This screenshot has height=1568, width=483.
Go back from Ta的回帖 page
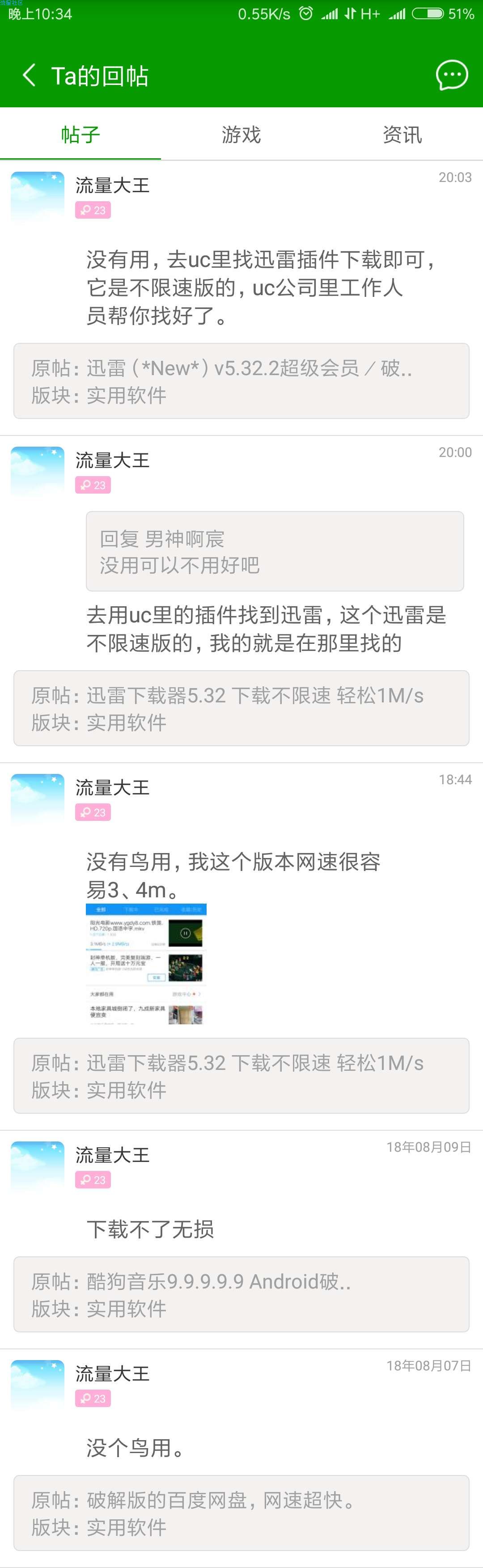pos(29,76)
